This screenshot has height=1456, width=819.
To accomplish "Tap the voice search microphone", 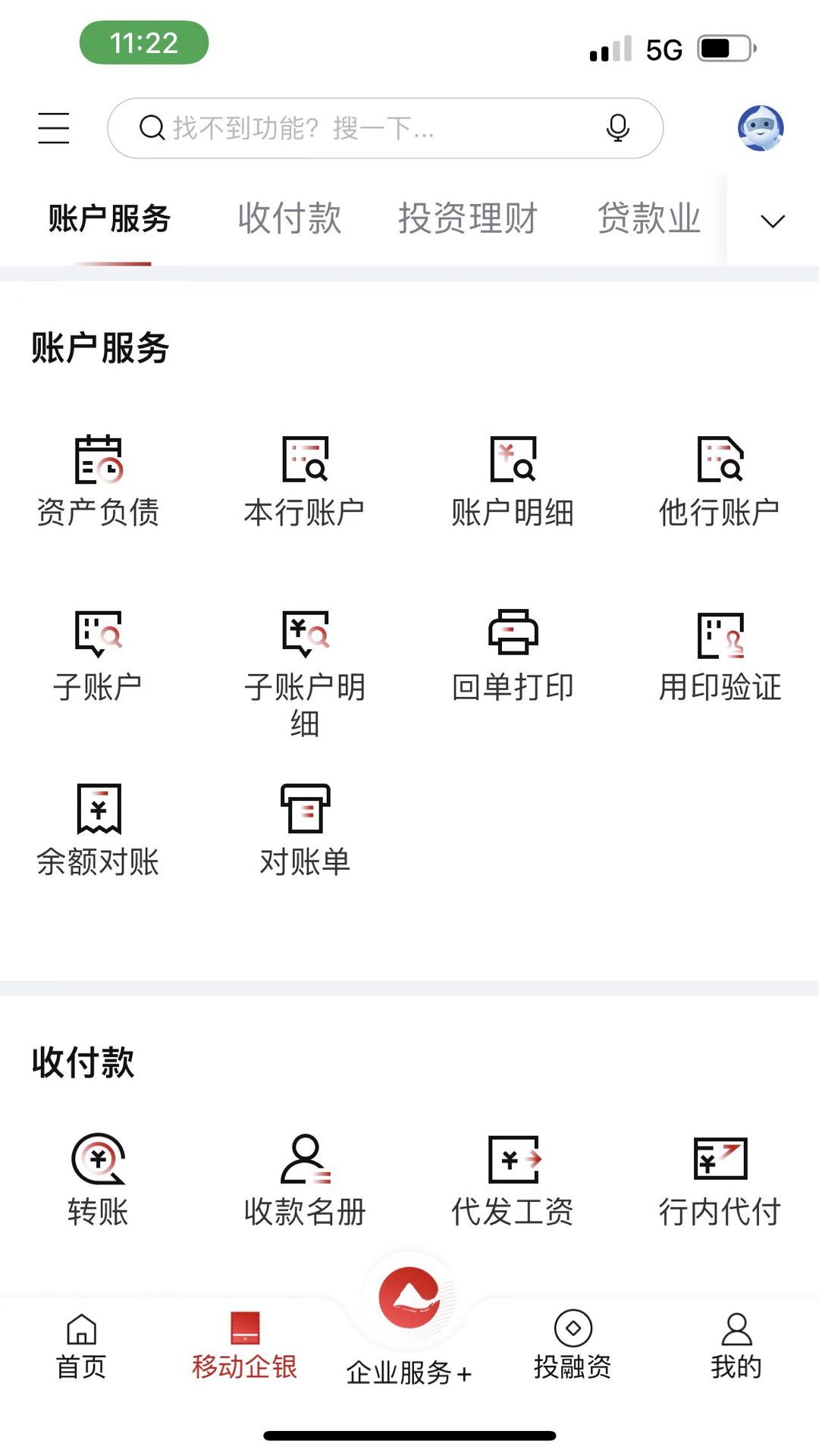I will [x=618, y=128].
